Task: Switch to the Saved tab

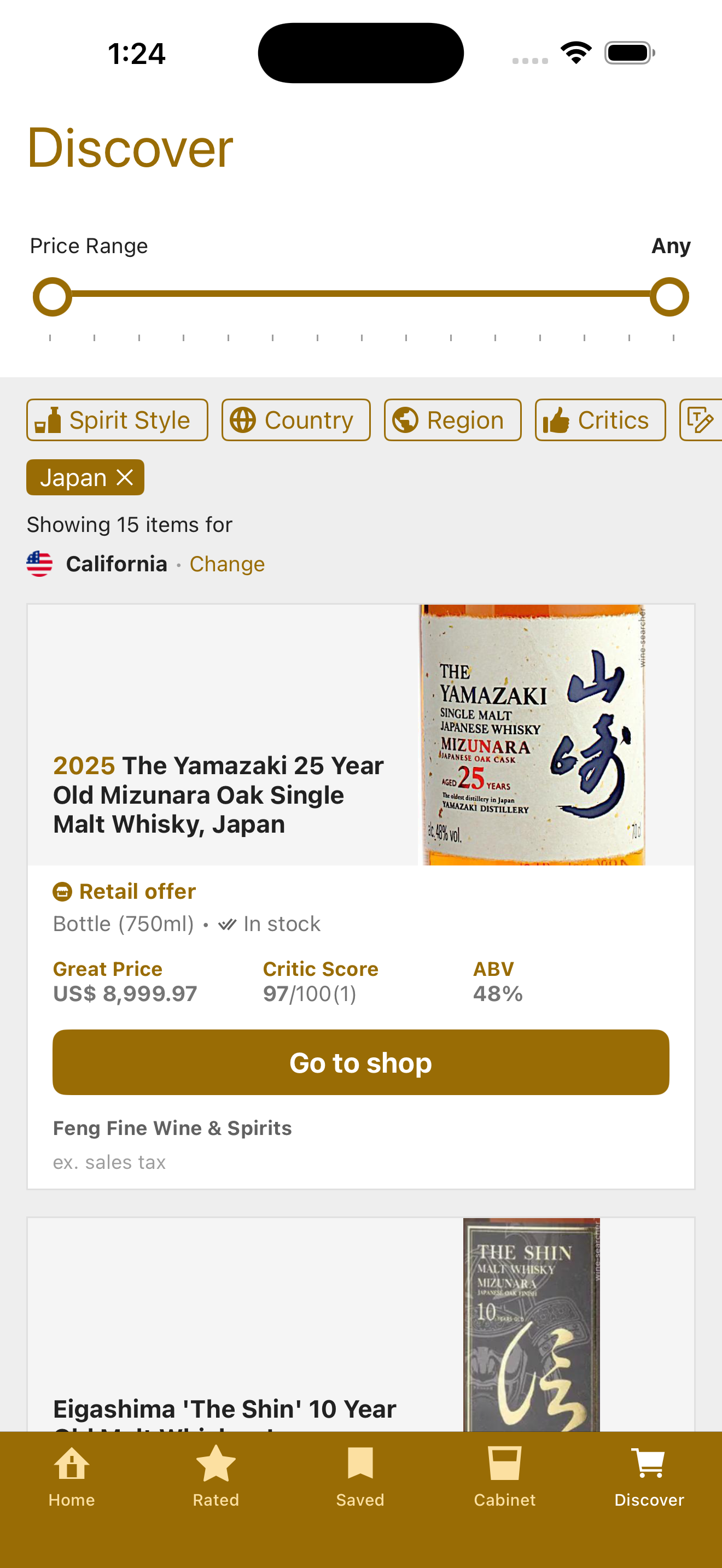Action: 360,1477
